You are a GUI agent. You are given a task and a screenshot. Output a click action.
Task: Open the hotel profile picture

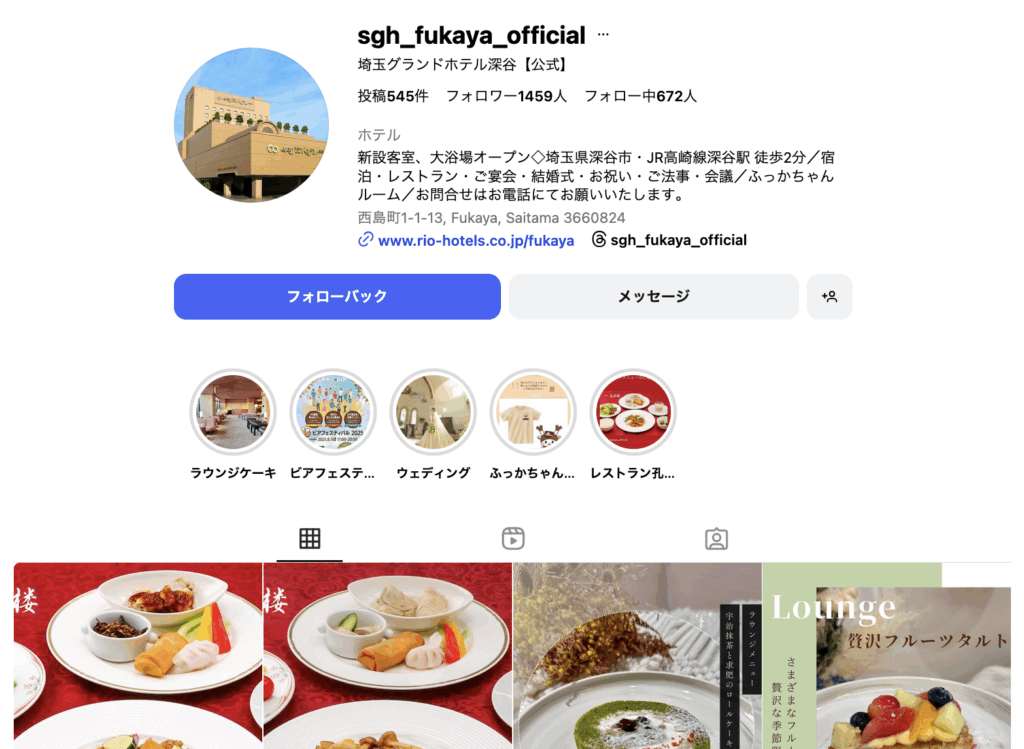[x=251, y=125]
